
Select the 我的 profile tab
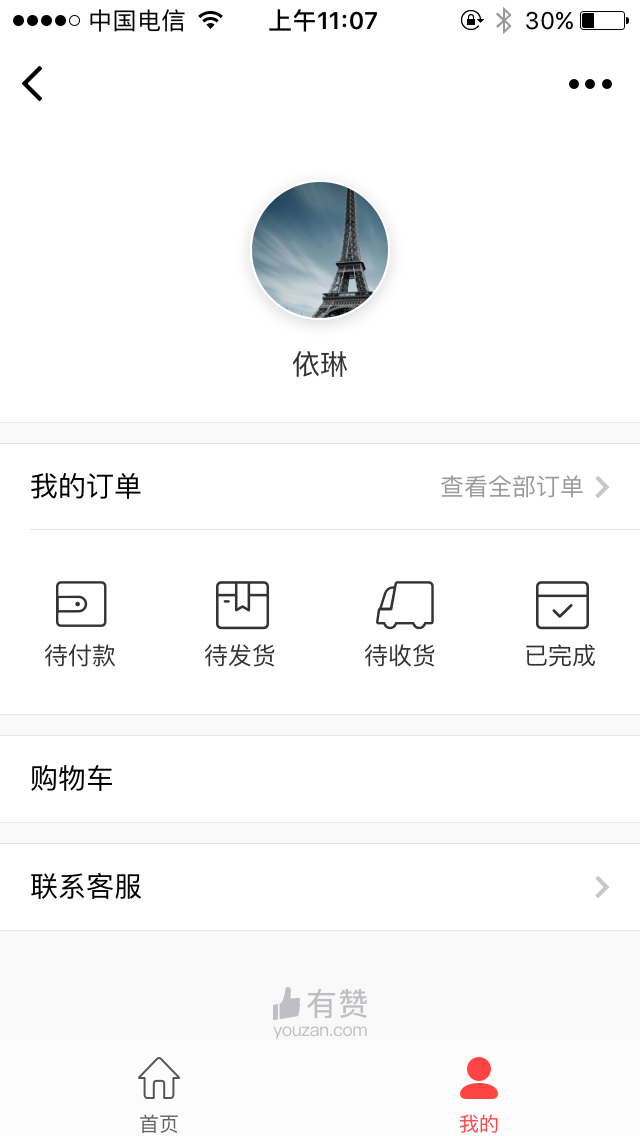coord(479,1092)
